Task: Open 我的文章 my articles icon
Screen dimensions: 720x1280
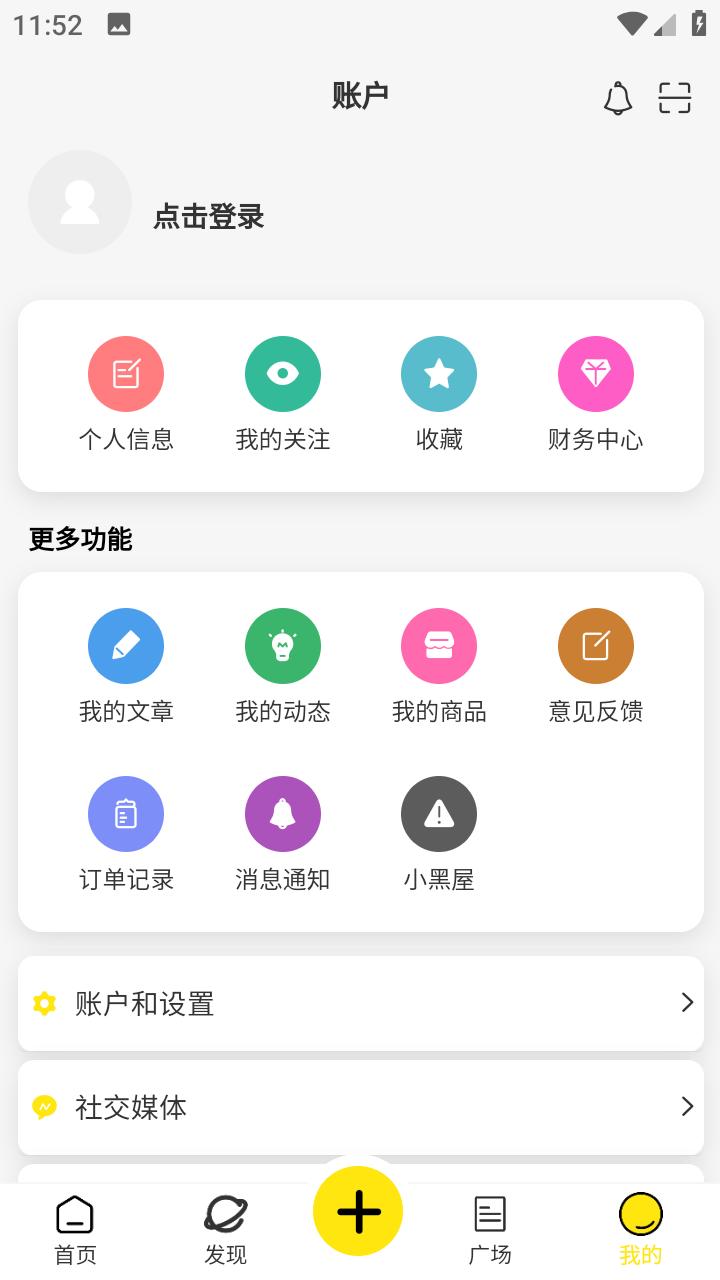Action: click(126, 645)
